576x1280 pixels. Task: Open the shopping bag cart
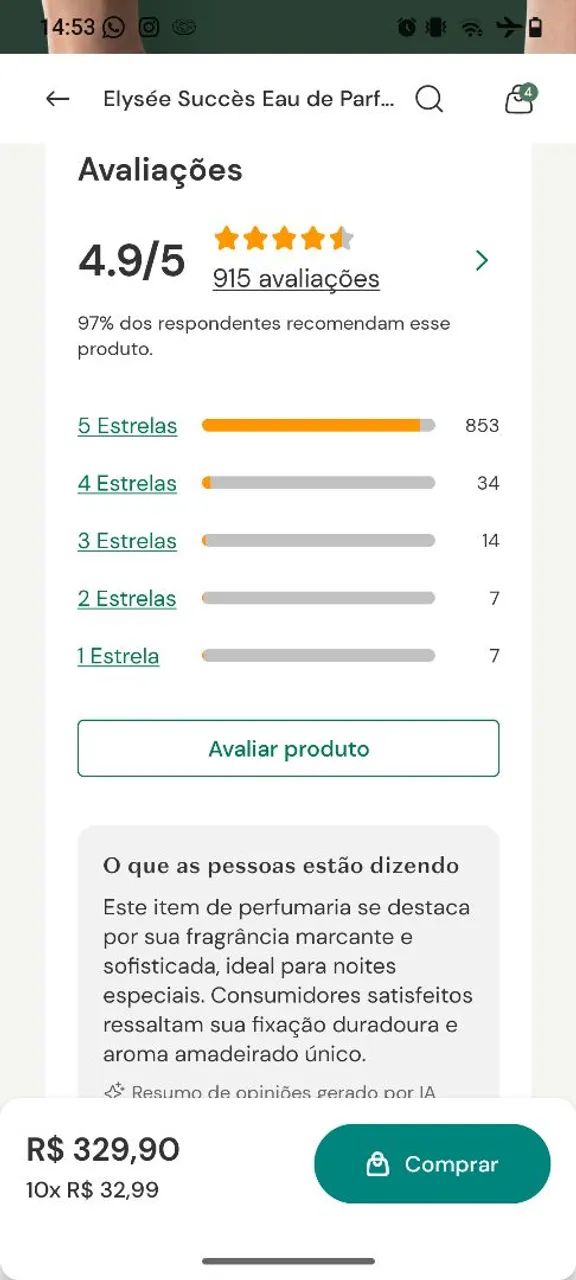pyautogui.click(x=519, y=98)
